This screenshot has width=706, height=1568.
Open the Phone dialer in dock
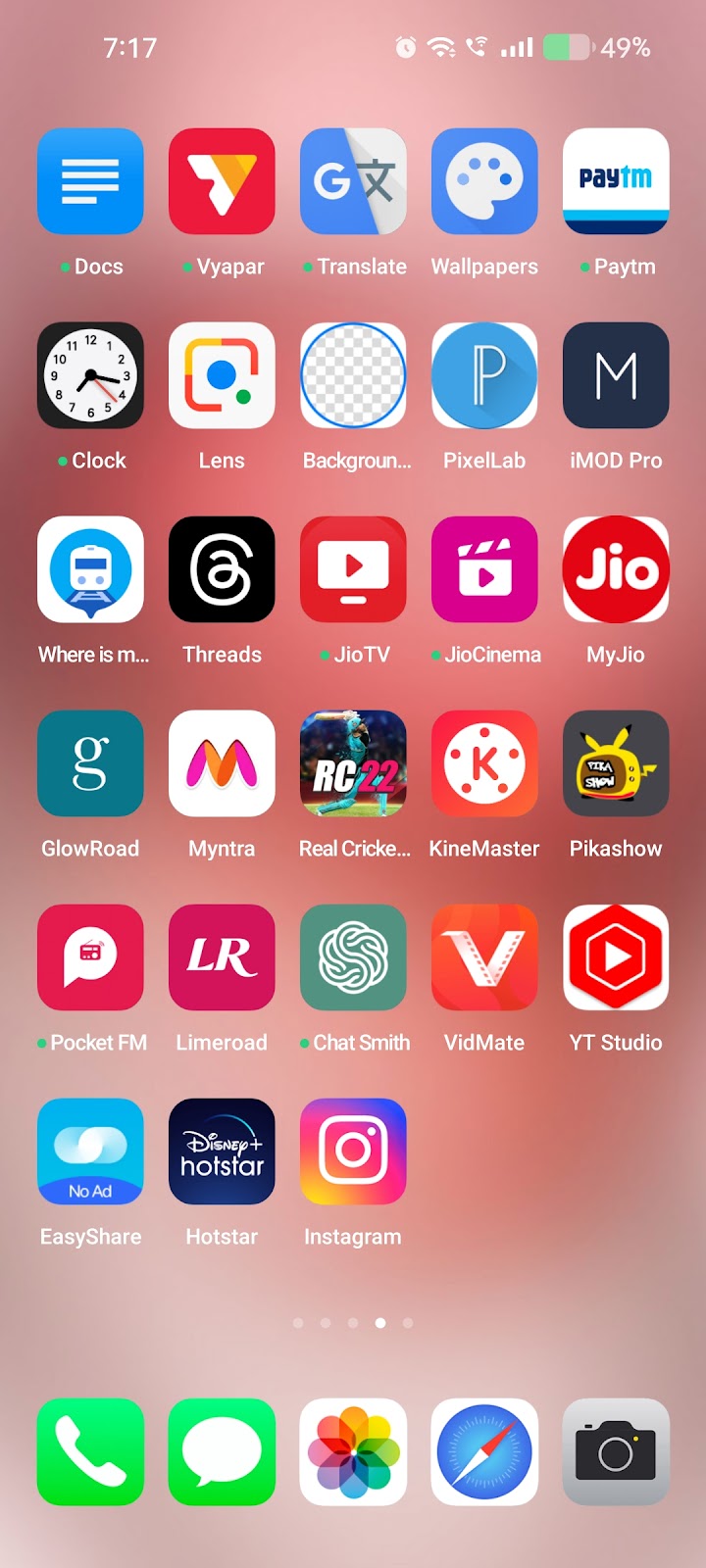tap(90, 1451)
